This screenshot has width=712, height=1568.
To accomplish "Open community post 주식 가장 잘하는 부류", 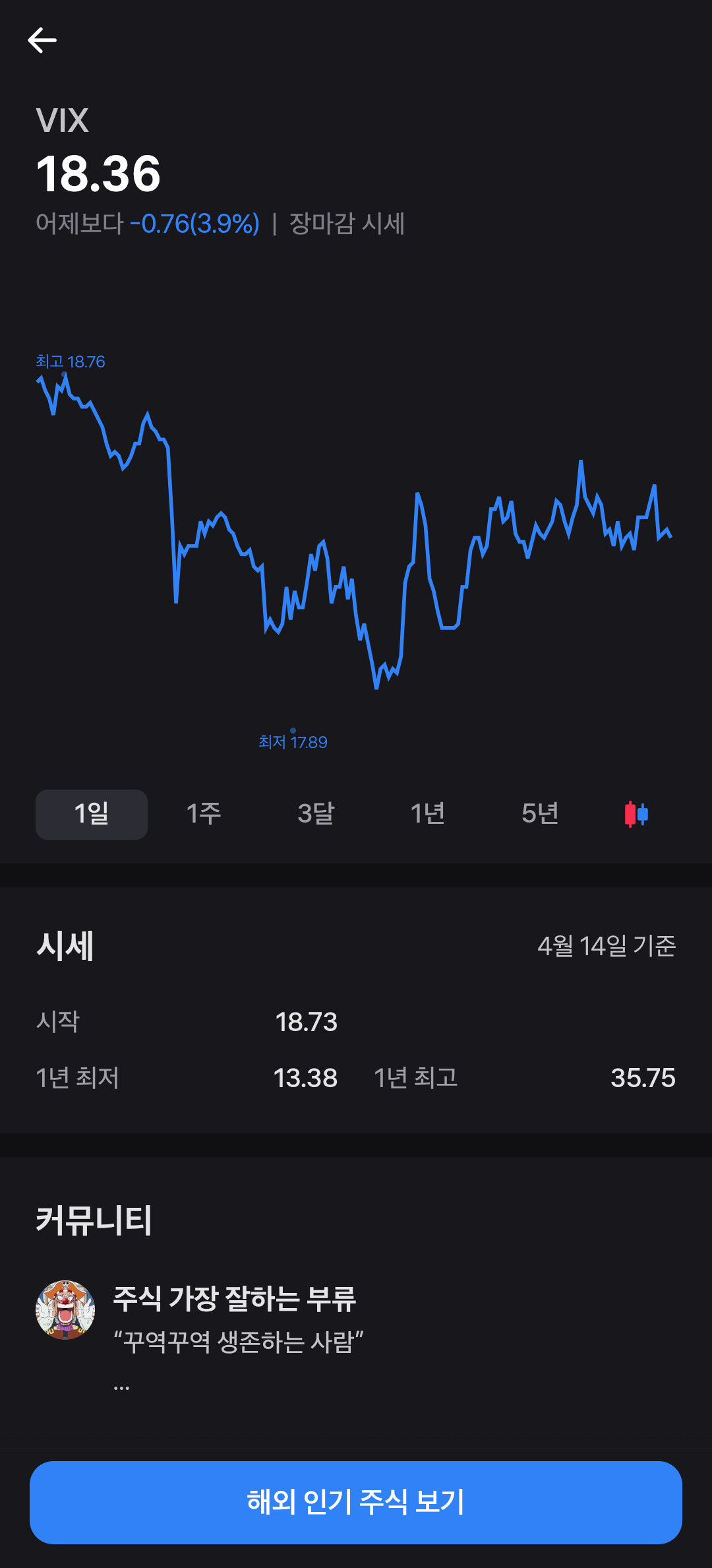I will click(x=235, y=1299).
